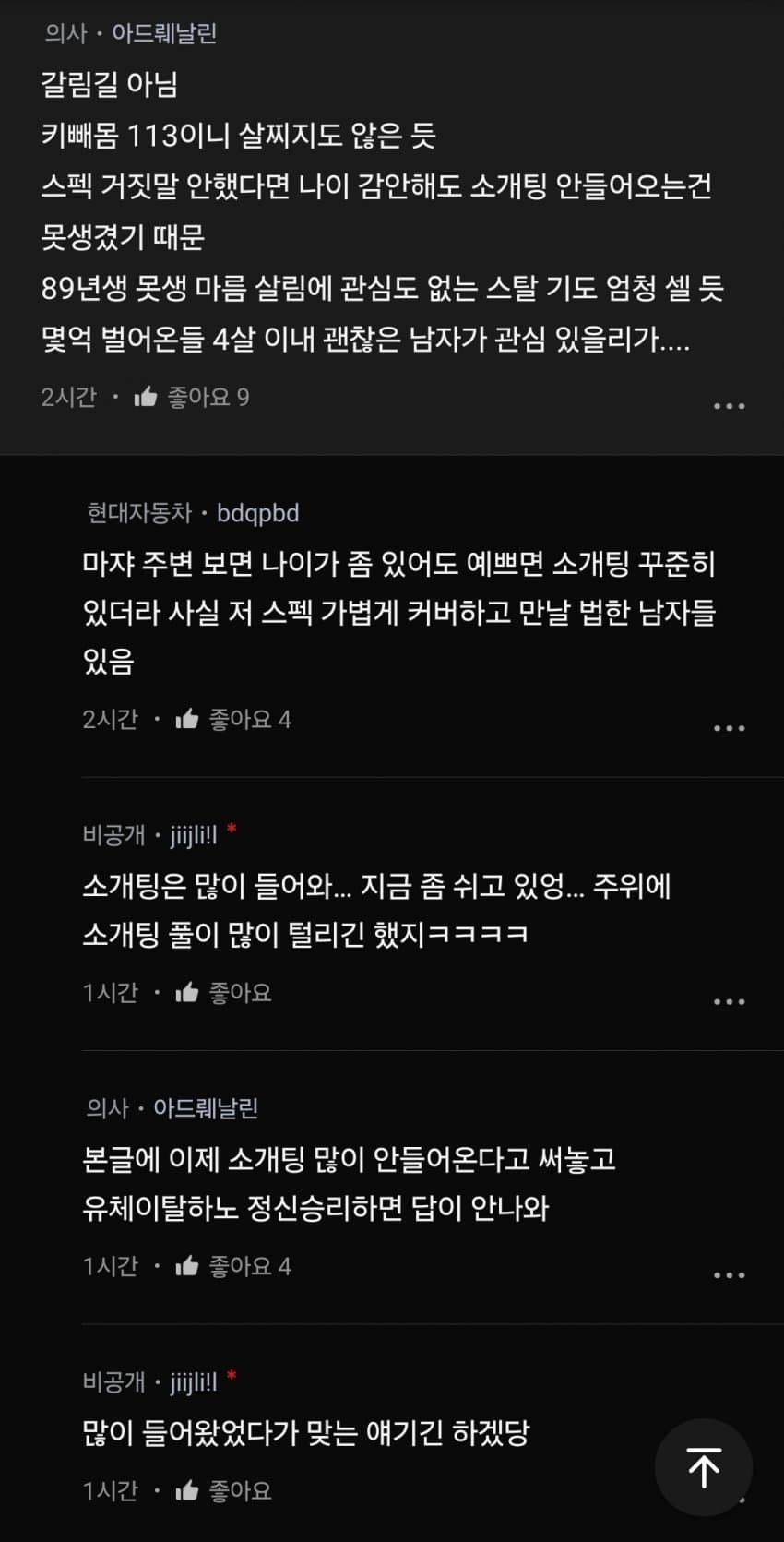
Task: Like bdqpbd's comment via the thumbs up icon
Action: pos(186,719)
